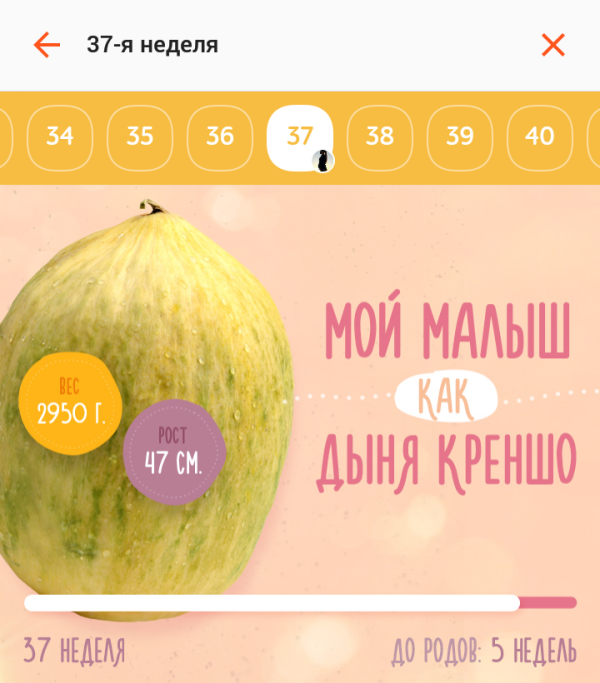Jump to week 38
600x683 pixels.
point(380,138)
